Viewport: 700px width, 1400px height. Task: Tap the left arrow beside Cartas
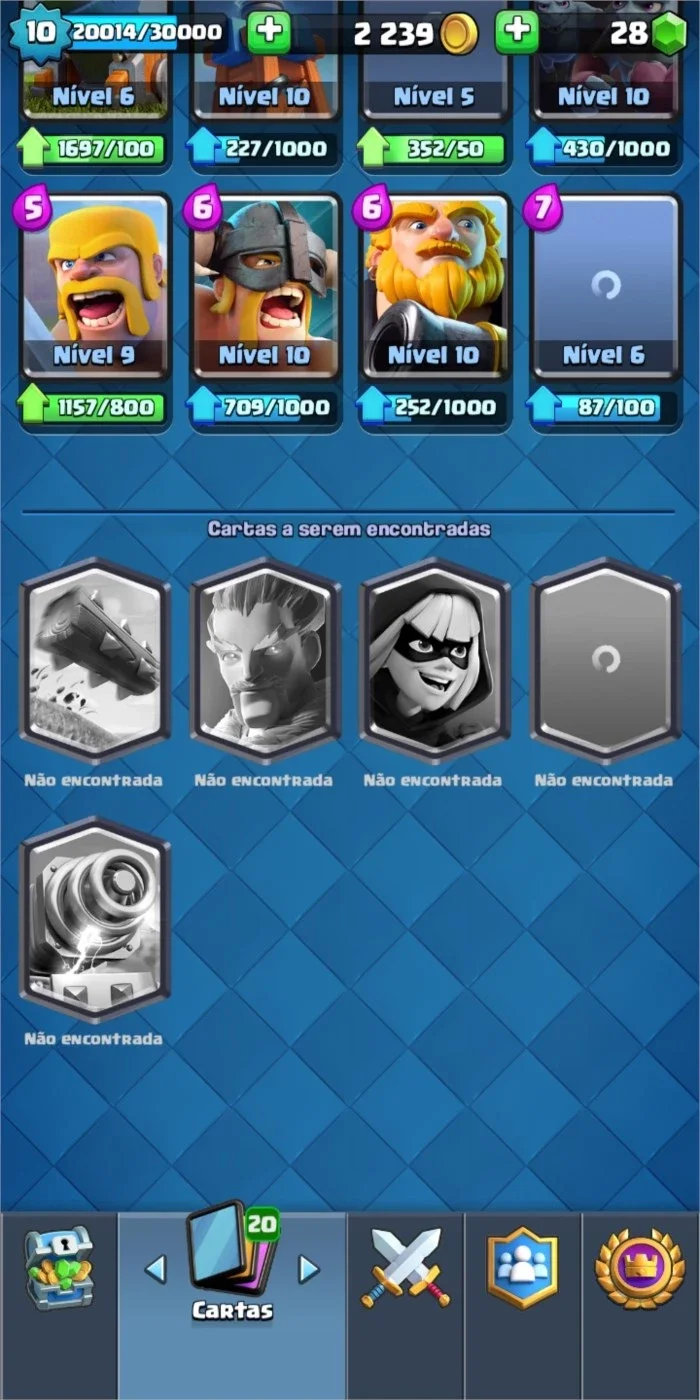pyautogui.click(x=155, y=1270)
